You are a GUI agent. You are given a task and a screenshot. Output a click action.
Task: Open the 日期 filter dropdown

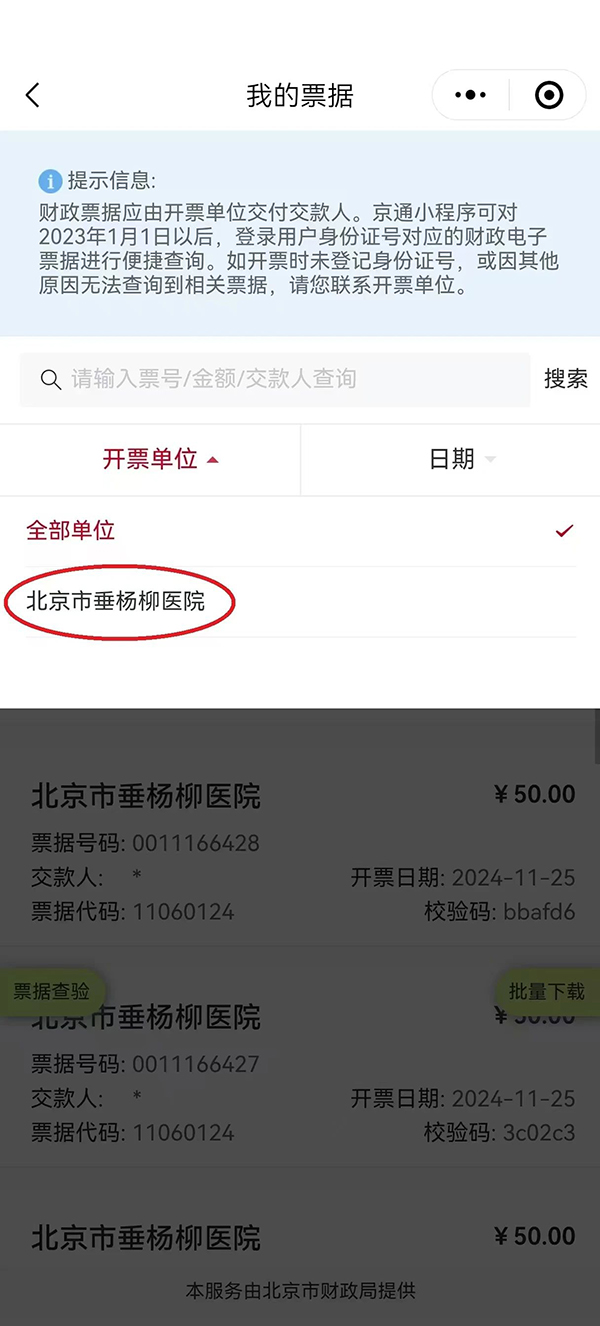(461, 459)
